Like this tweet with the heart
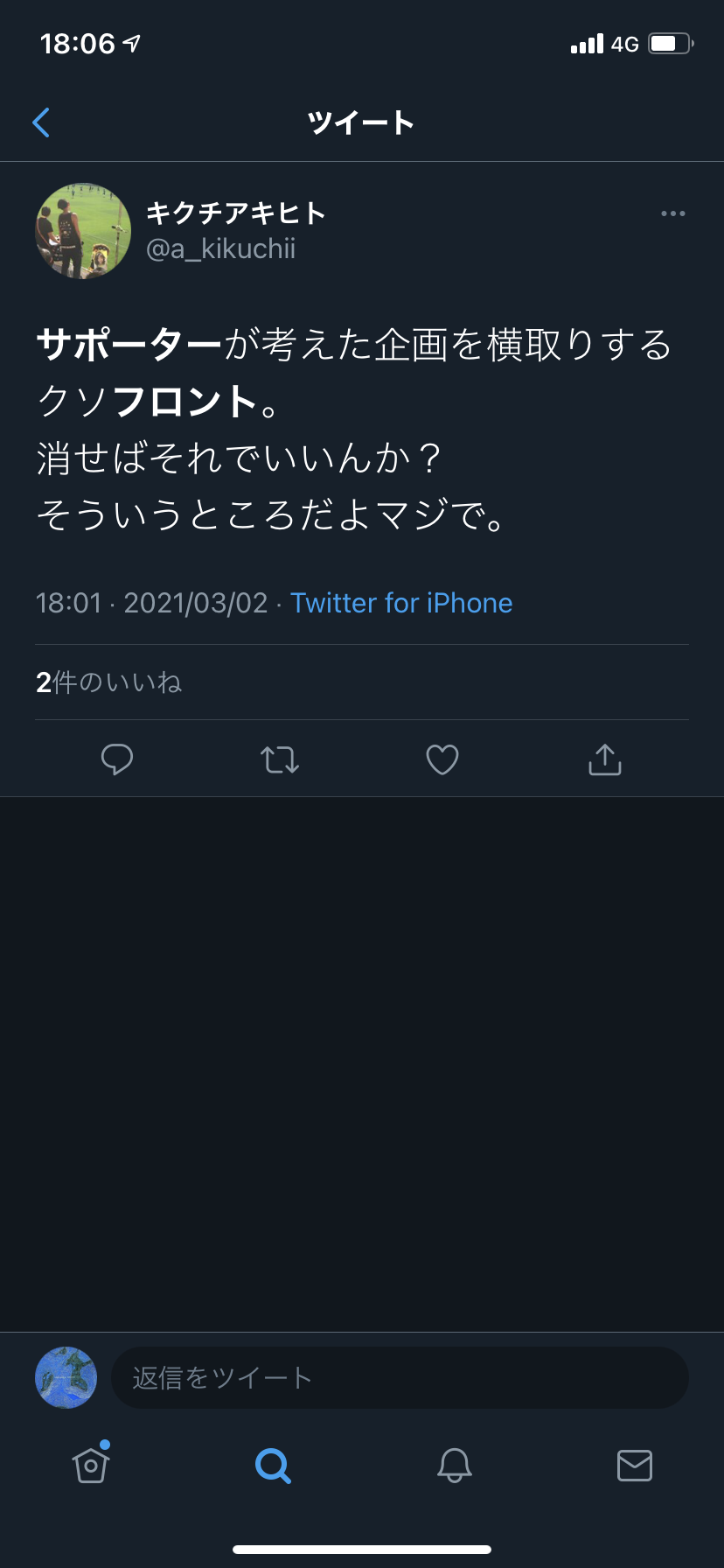Image resolution: width=724 pixels, height=1568 pixels. (x=442, y=759)
